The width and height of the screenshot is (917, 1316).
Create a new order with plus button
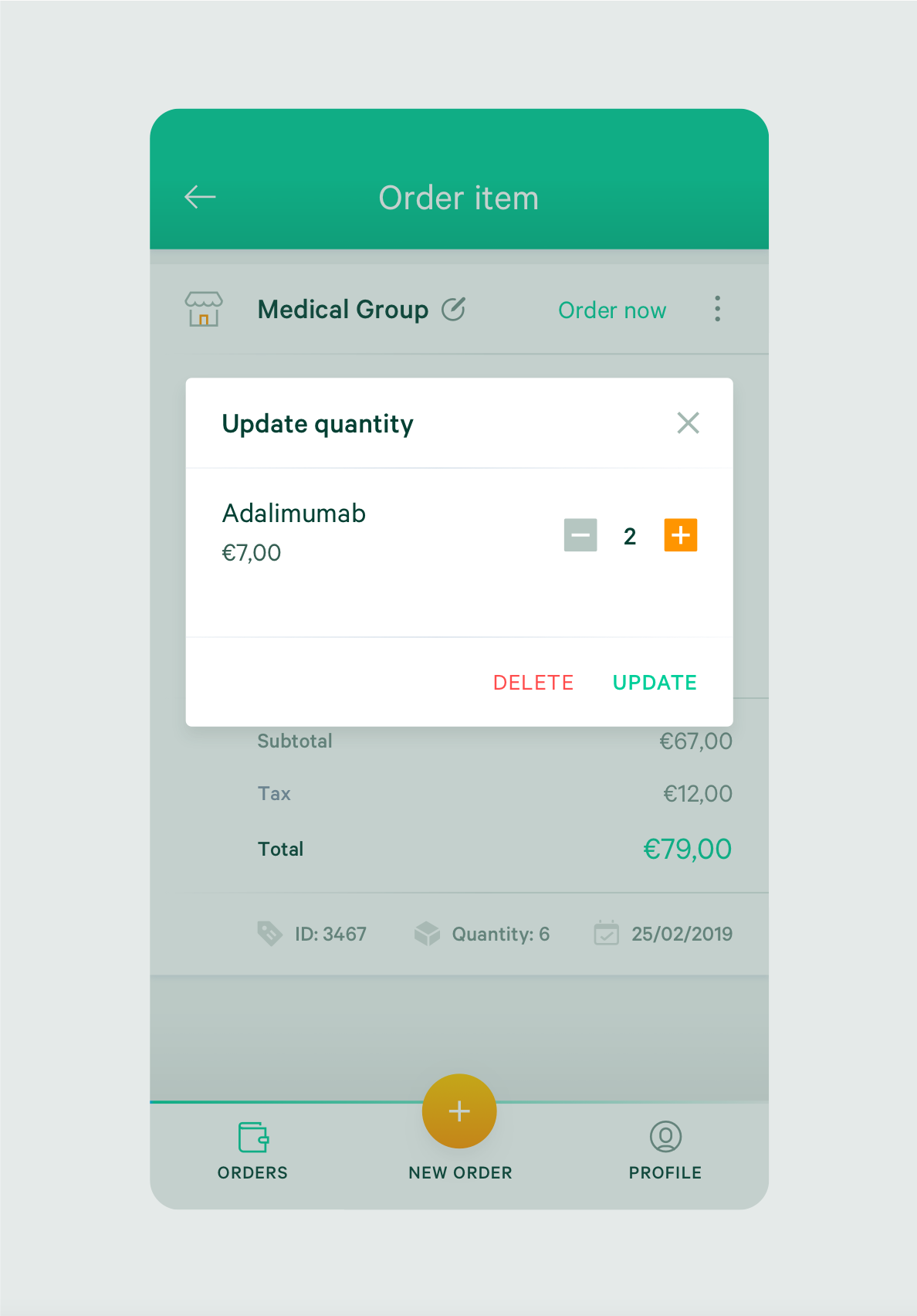coord(459,1111)
